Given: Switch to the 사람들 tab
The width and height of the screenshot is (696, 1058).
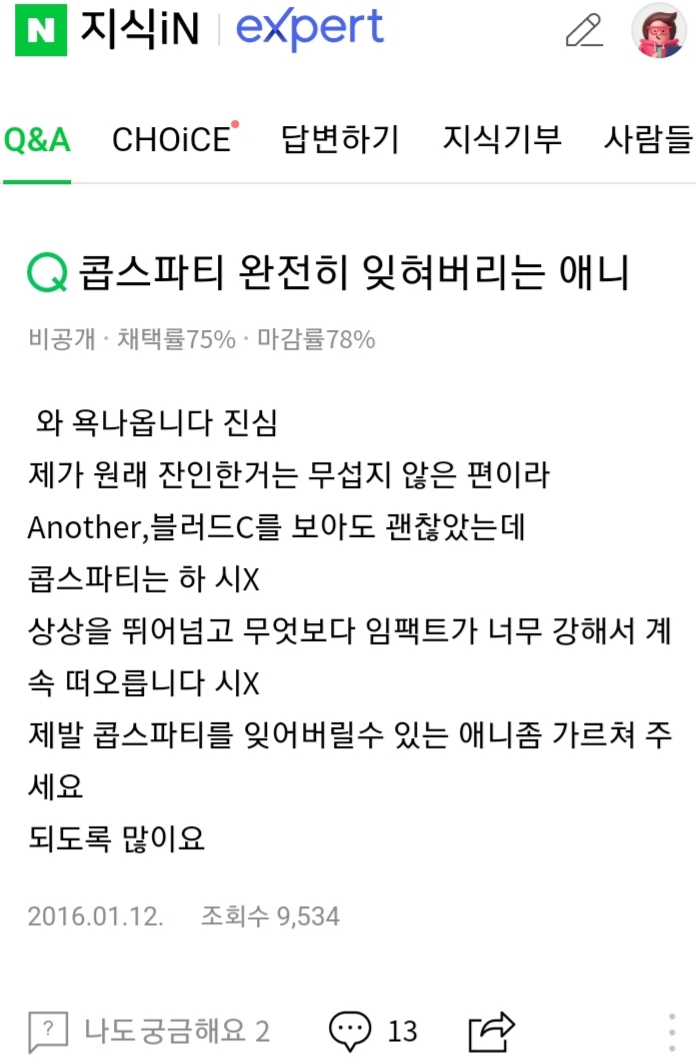Looking at the screenshot, I should [x=648, y=140].
